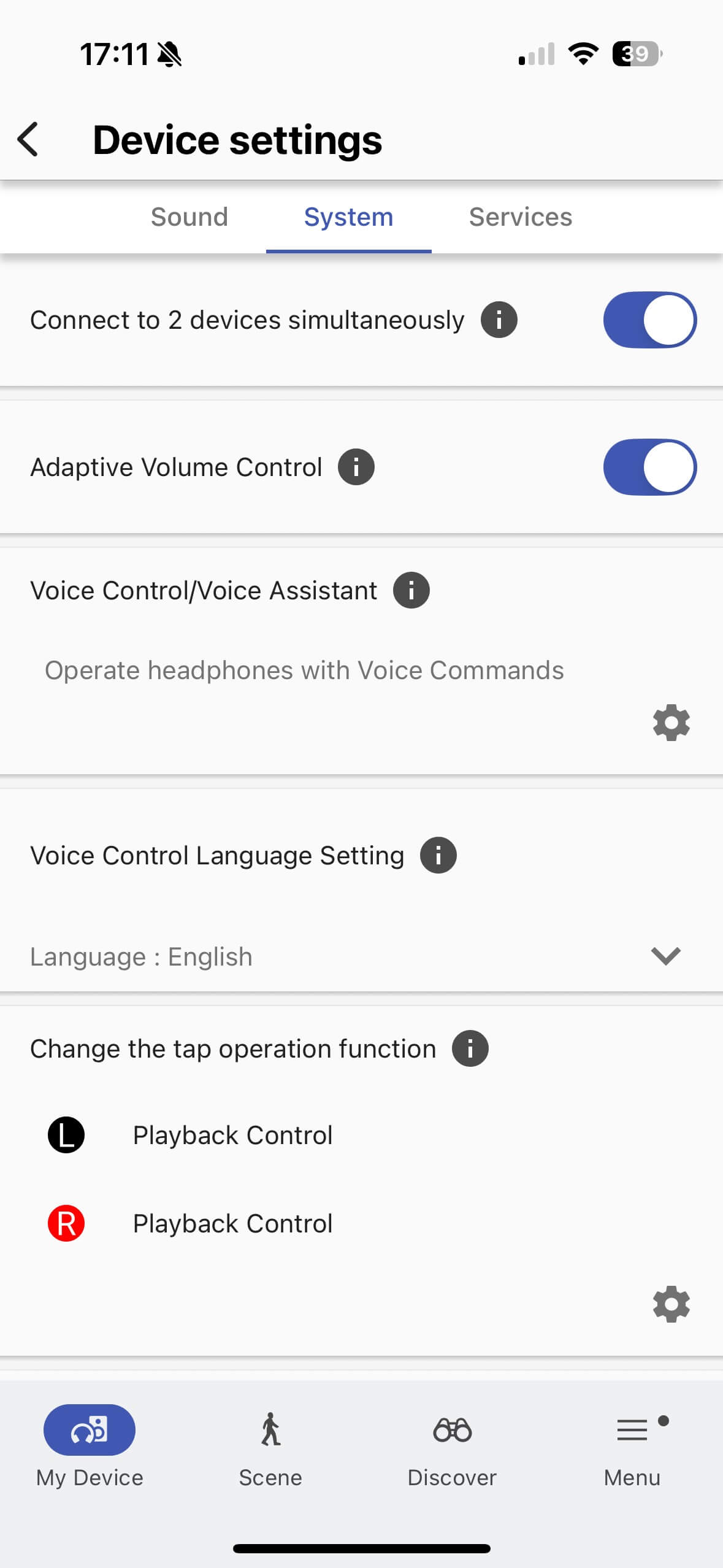Screen dimensions: 723x1568
Task: Open info for Voice Control/Voice Assistant
Action: click(411, 591)
